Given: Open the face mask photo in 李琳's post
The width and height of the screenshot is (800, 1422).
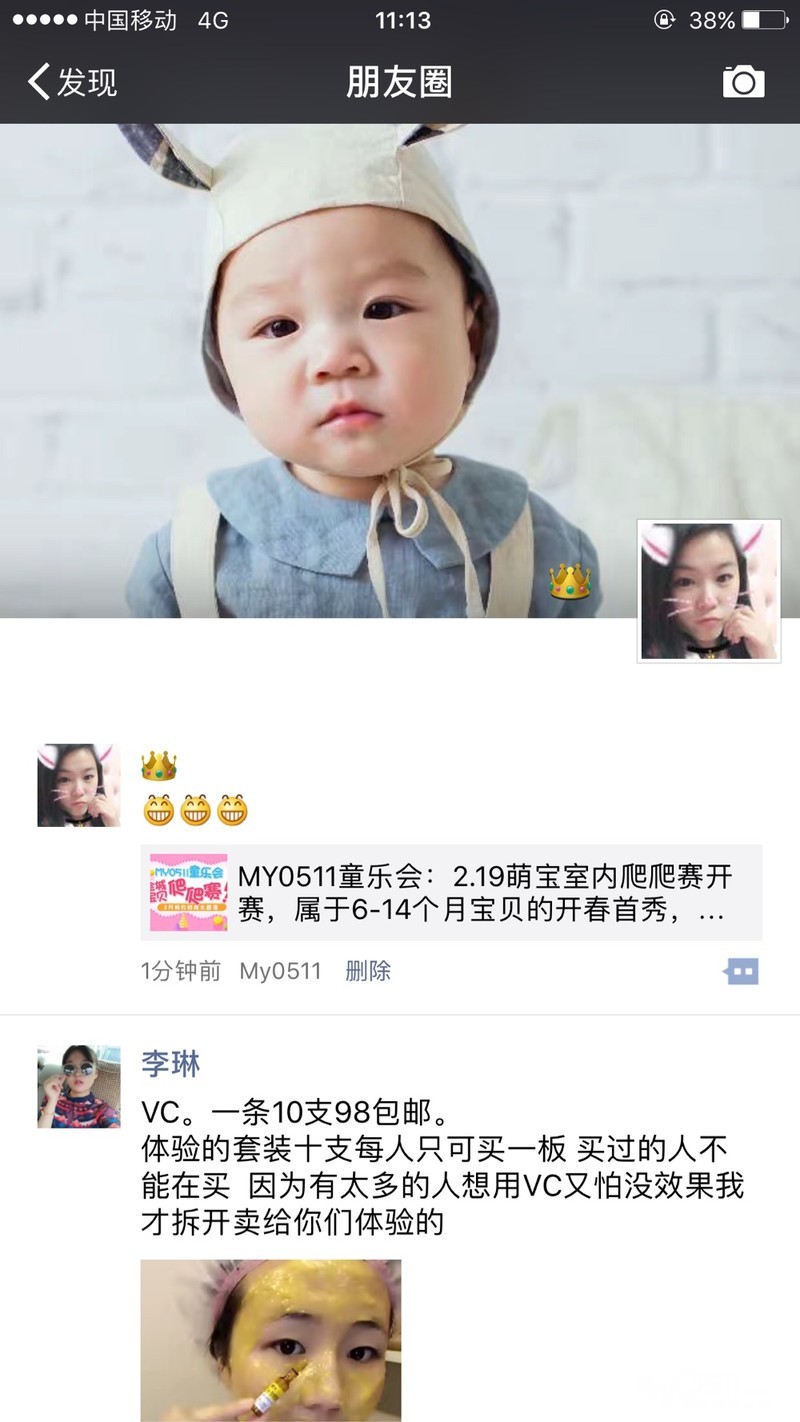Looking at the screenshot, I should point(270,1340).
